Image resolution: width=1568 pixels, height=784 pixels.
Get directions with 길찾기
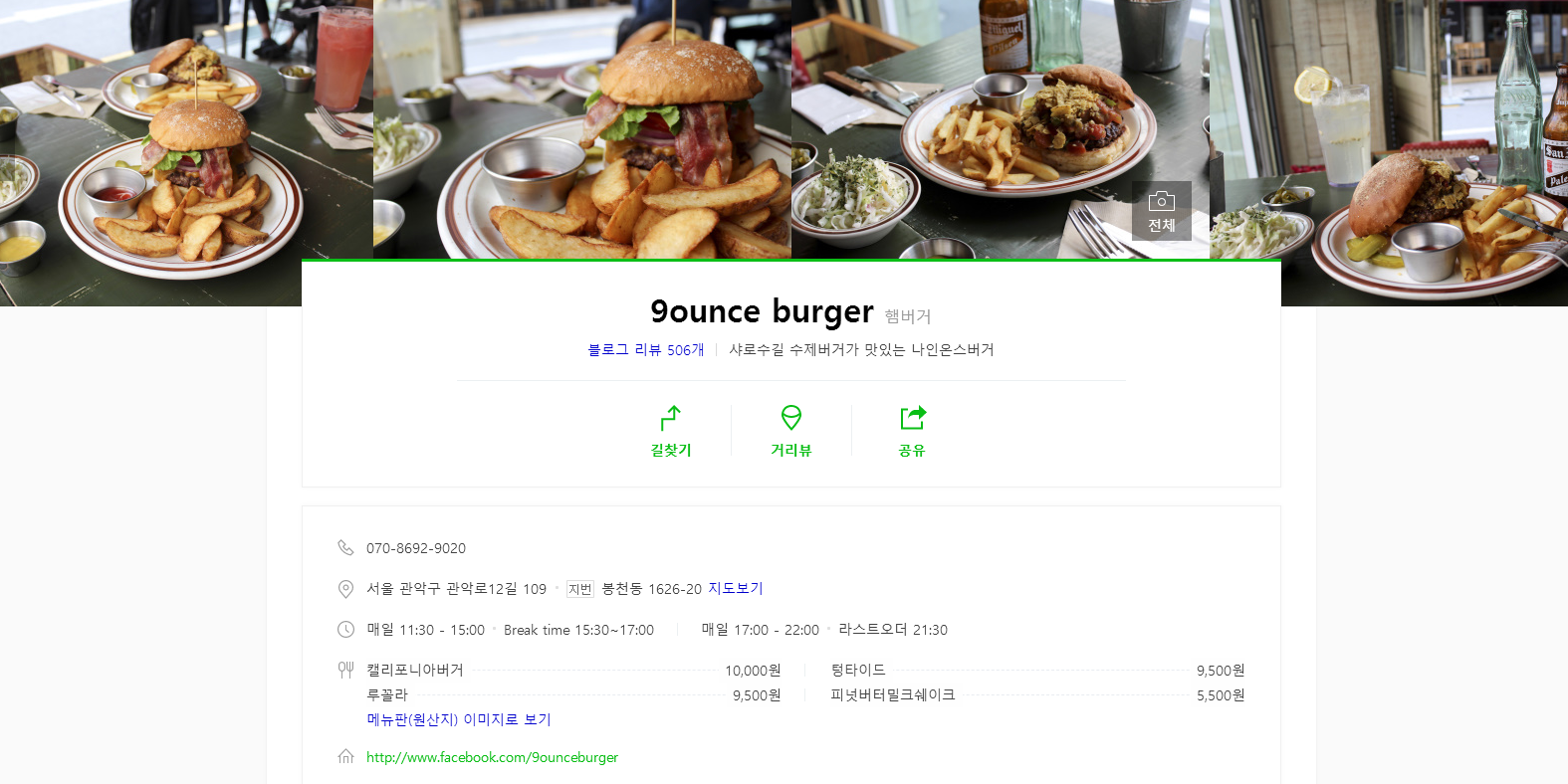click(x=671, y=431)
